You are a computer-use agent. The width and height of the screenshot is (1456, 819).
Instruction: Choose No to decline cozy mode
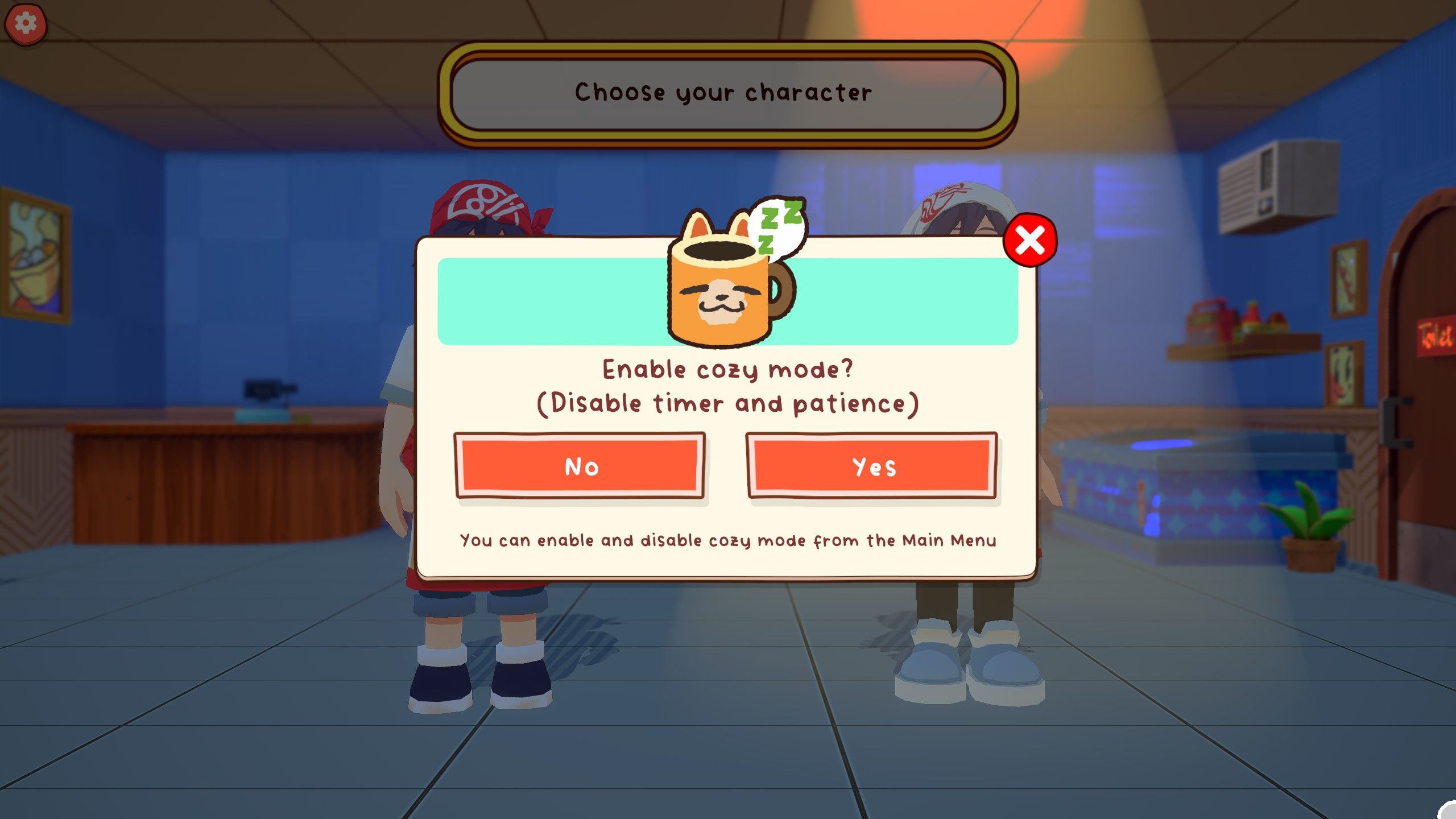580,466
